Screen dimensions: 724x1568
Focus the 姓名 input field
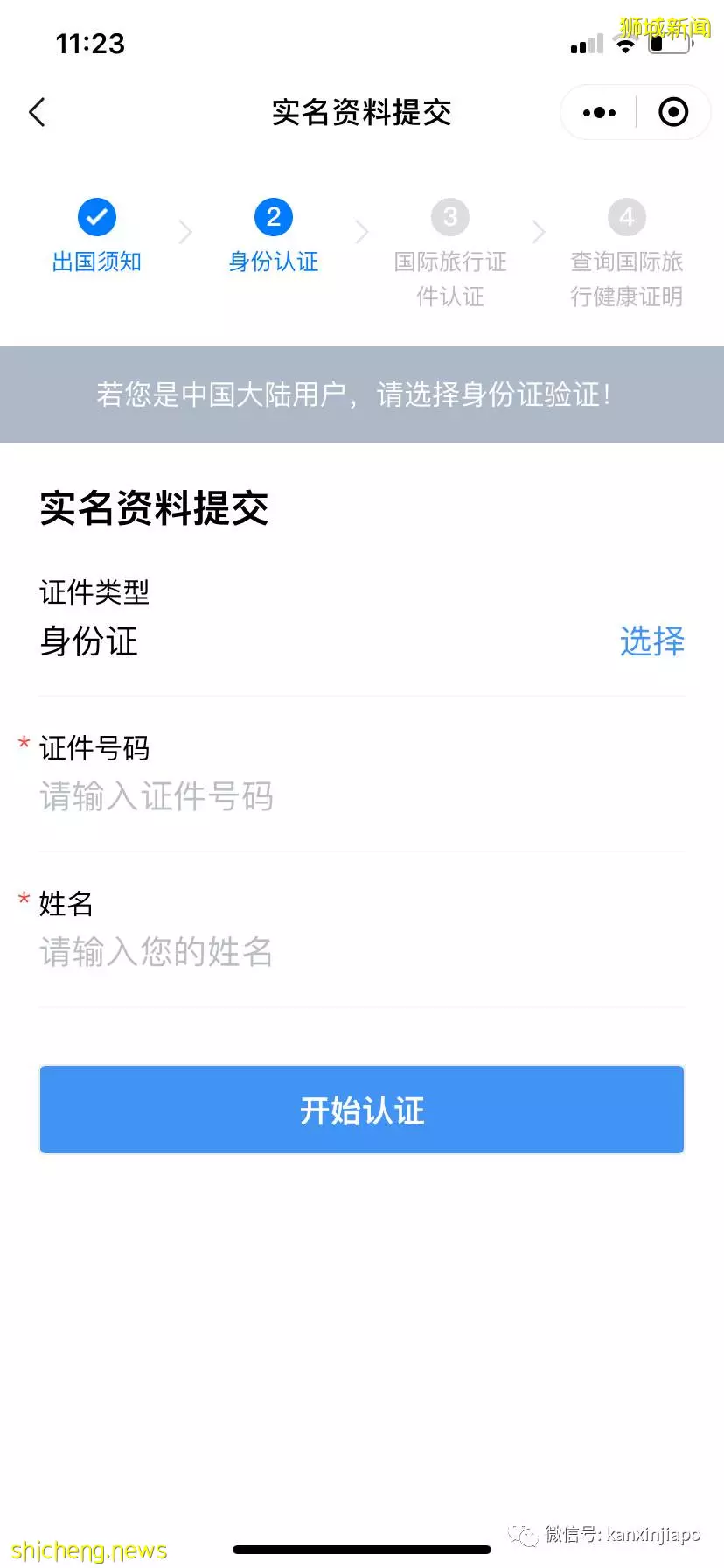tap(361, 952)
